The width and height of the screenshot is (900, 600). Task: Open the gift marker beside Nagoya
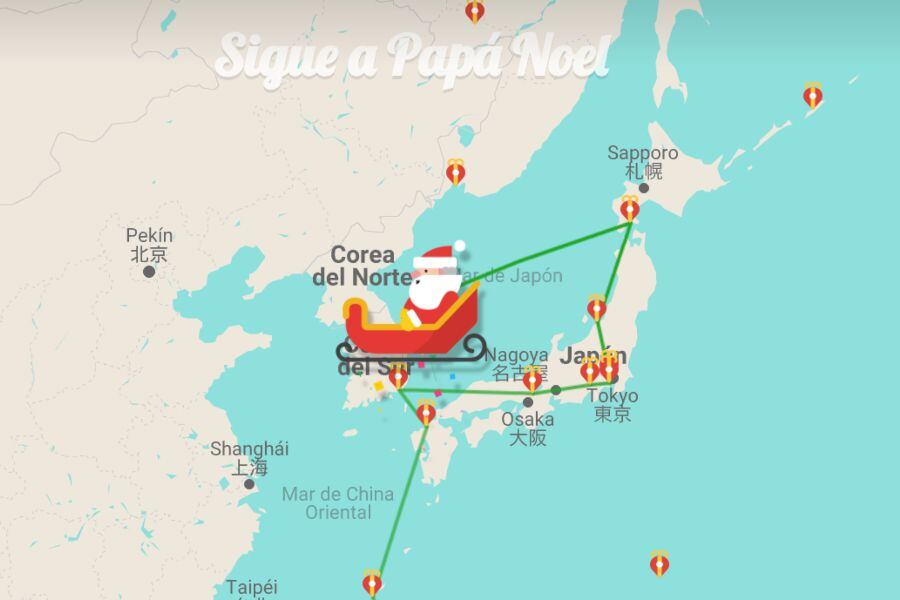pyautogui.click(x=532, y=379)
